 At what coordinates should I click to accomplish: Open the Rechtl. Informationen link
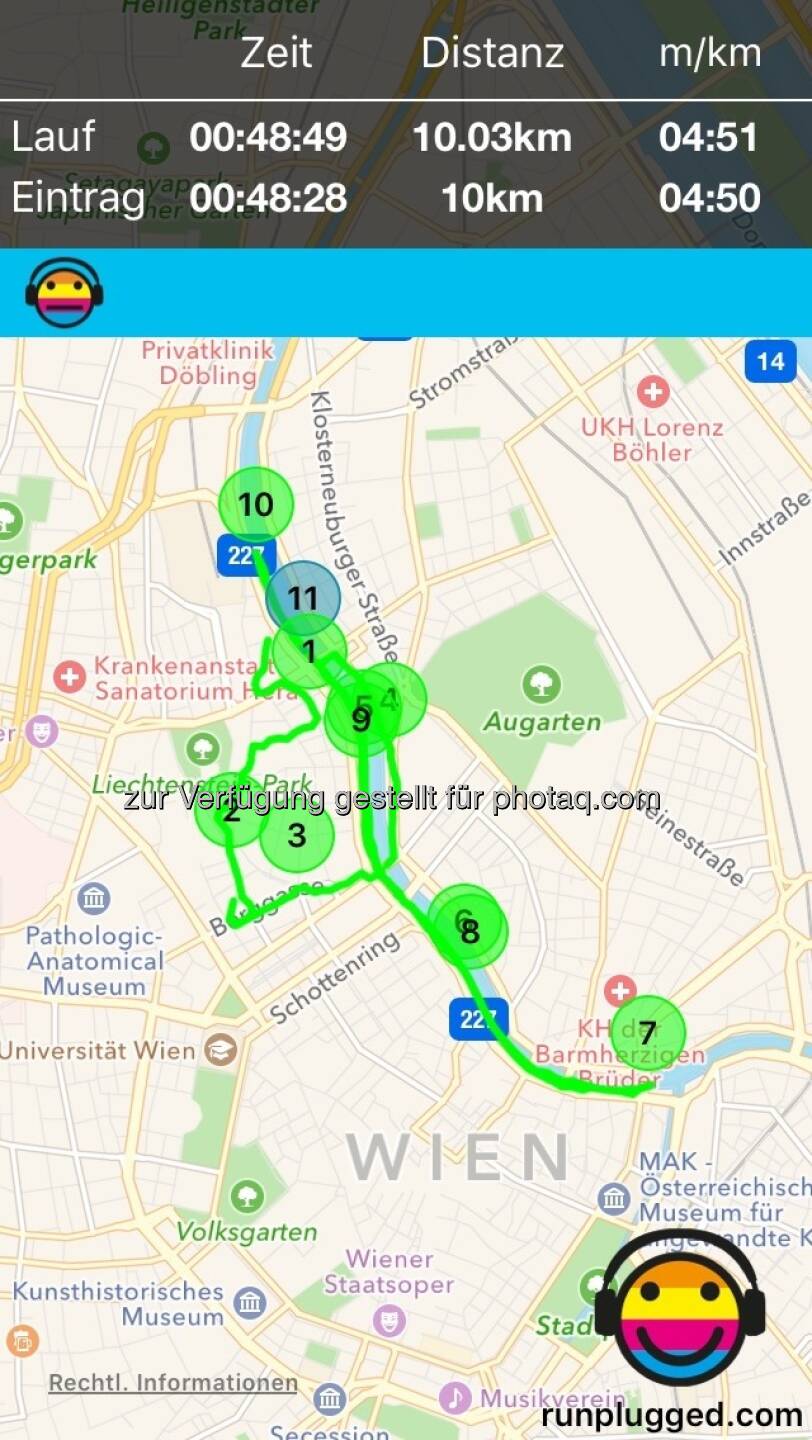coord(173,1383)
